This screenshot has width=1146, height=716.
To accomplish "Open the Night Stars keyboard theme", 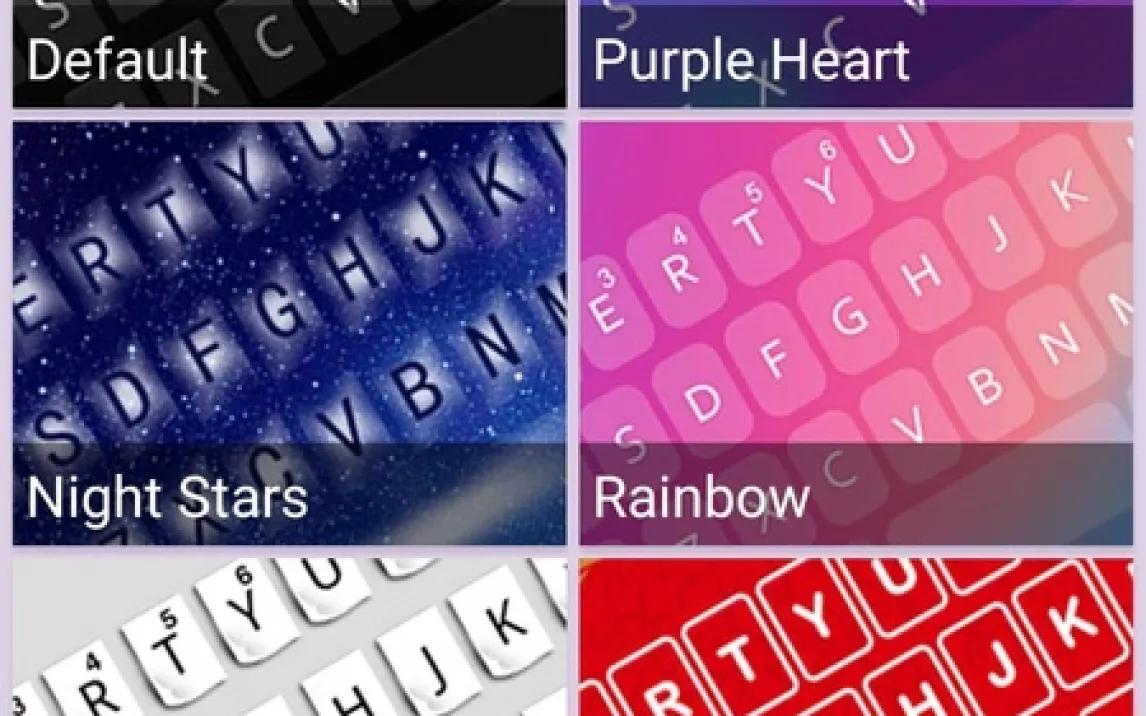I will [x=289, y=333].
